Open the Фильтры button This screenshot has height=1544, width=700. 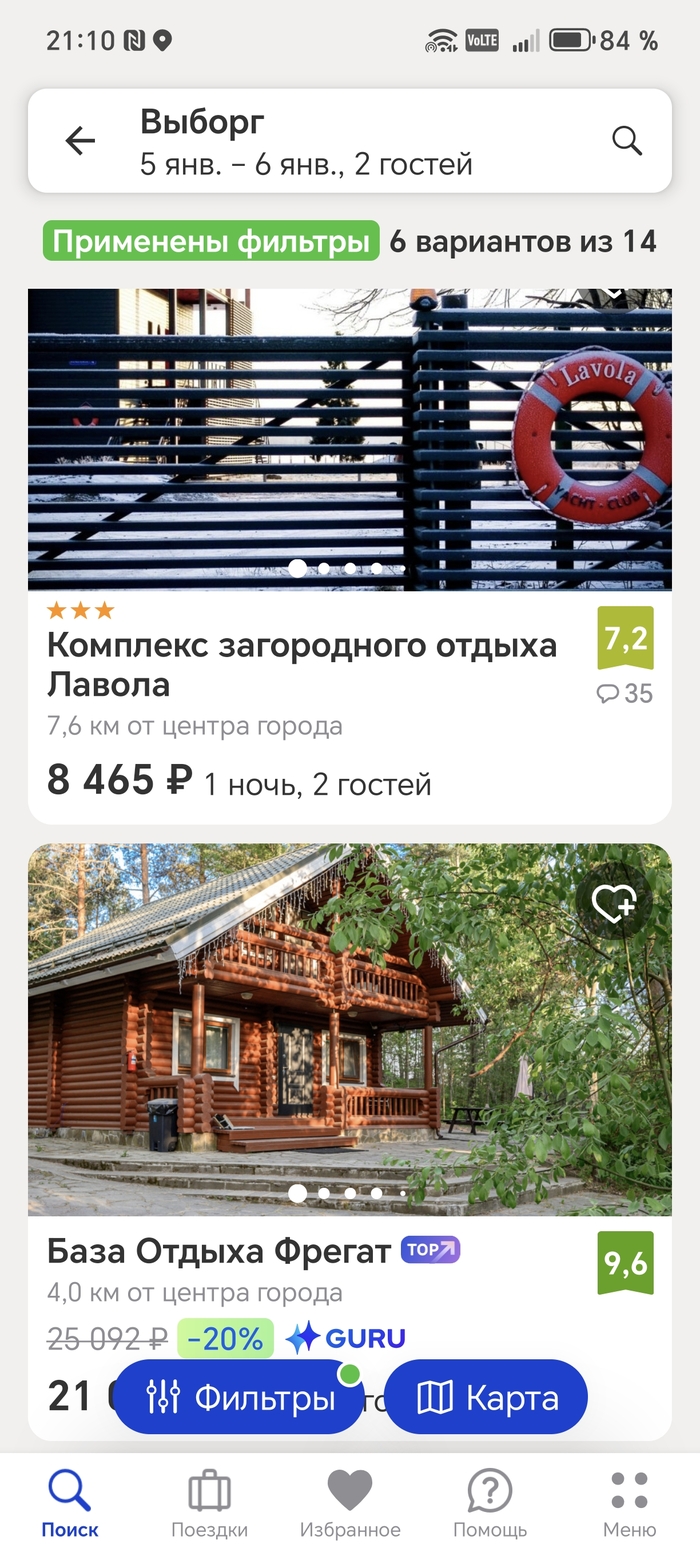coord(239,1397)
